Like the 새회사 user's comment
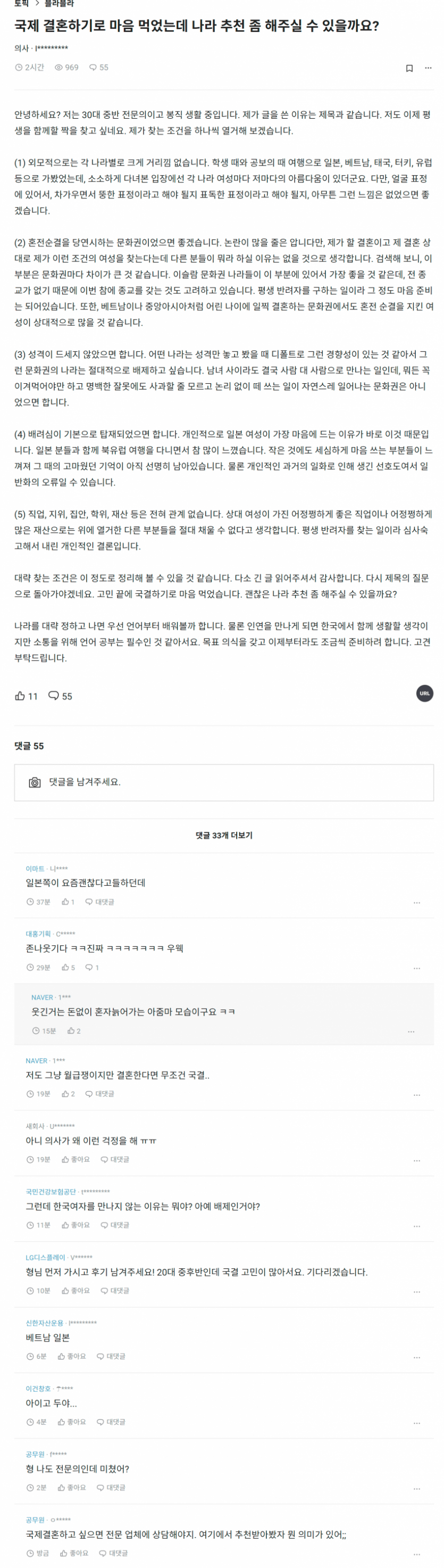Screen dimensions: 444x1568 (x=76, y=1160)
